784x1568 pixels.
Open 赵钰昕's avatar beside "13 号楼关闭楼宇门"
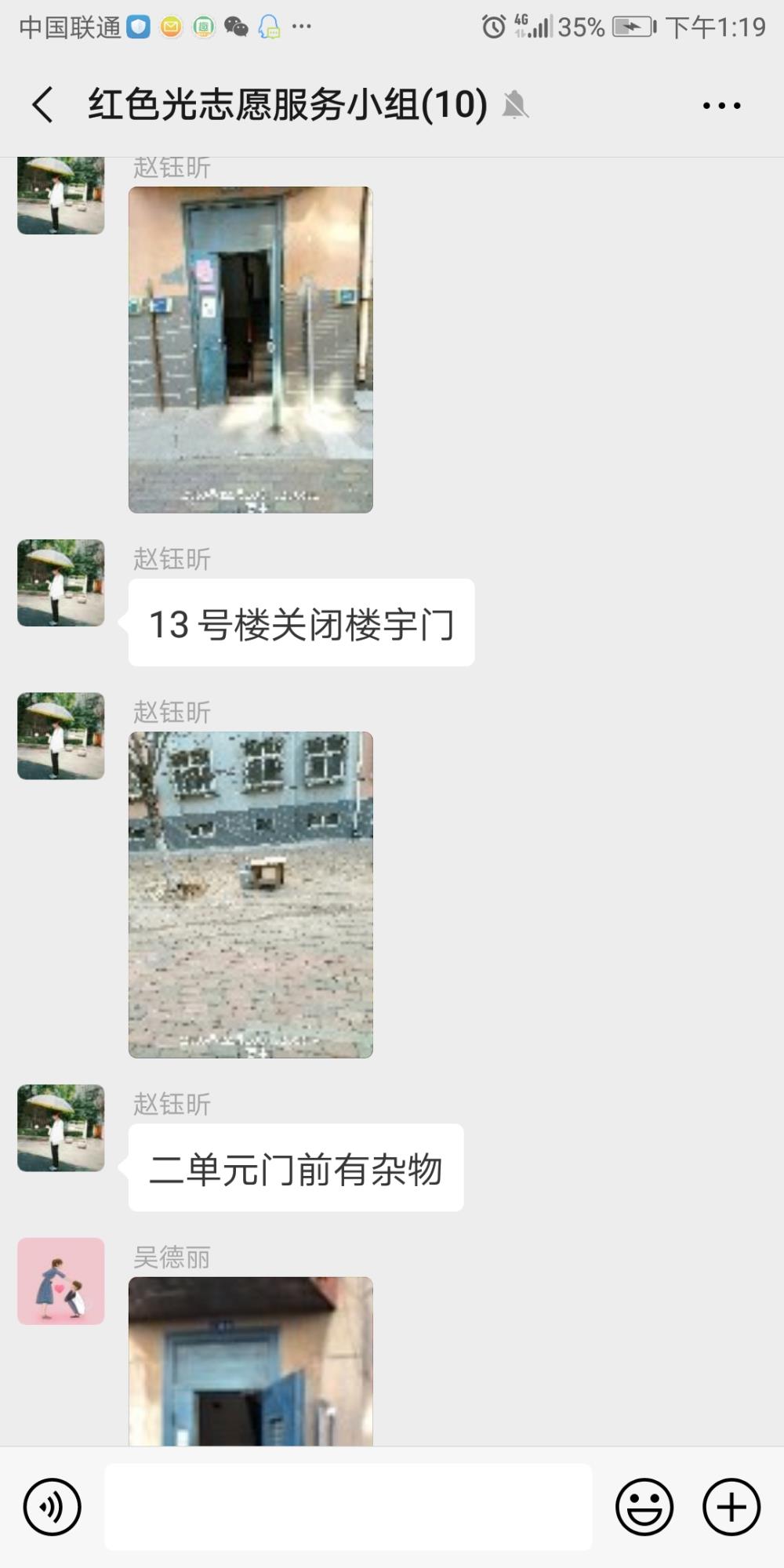coord(61,583)
